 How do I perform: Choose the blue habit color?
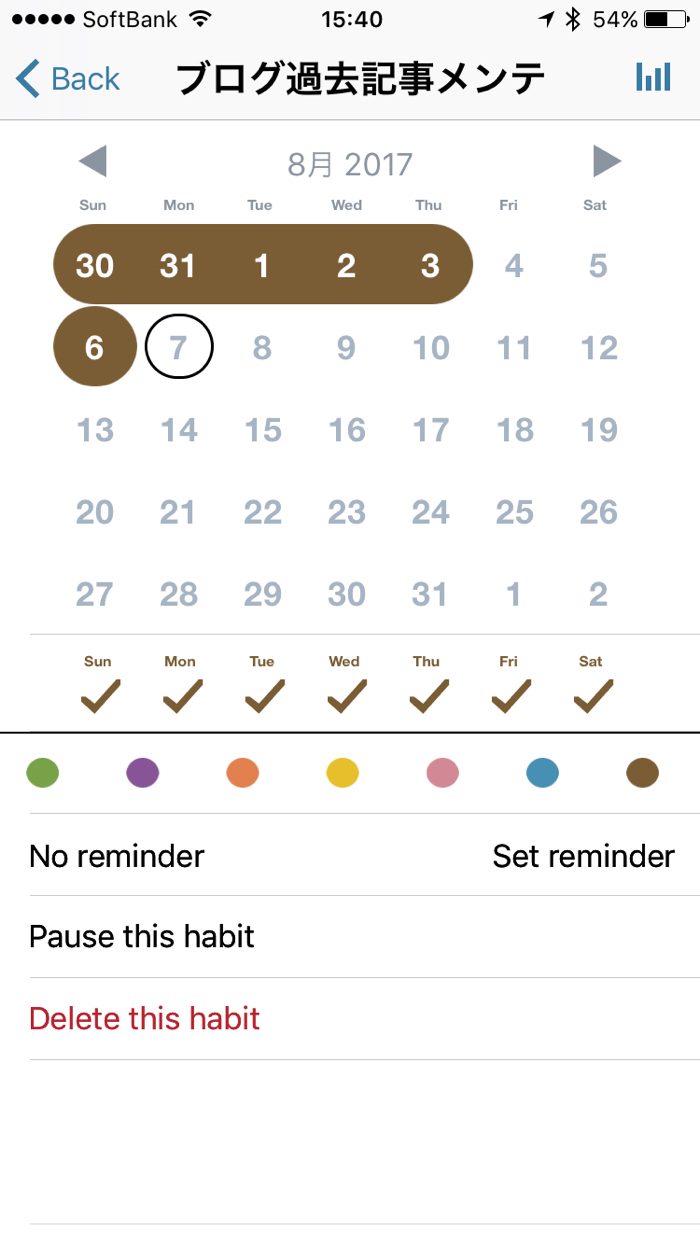543,773
